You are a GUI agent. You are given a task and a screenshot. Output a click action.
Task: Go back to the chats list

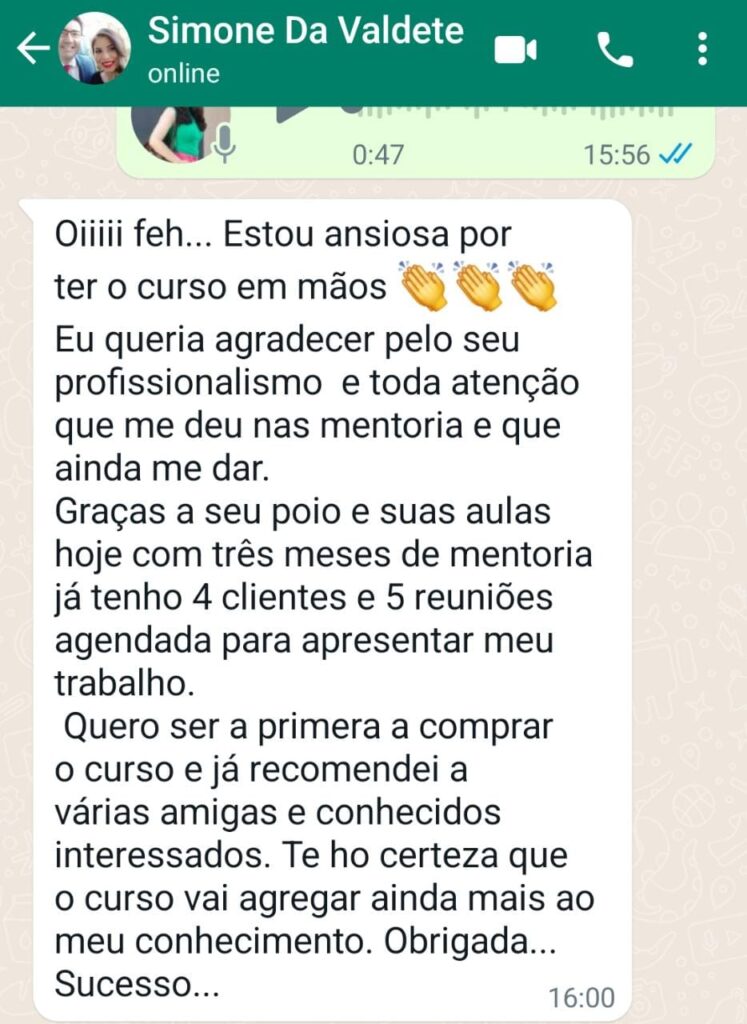point(32,48)
